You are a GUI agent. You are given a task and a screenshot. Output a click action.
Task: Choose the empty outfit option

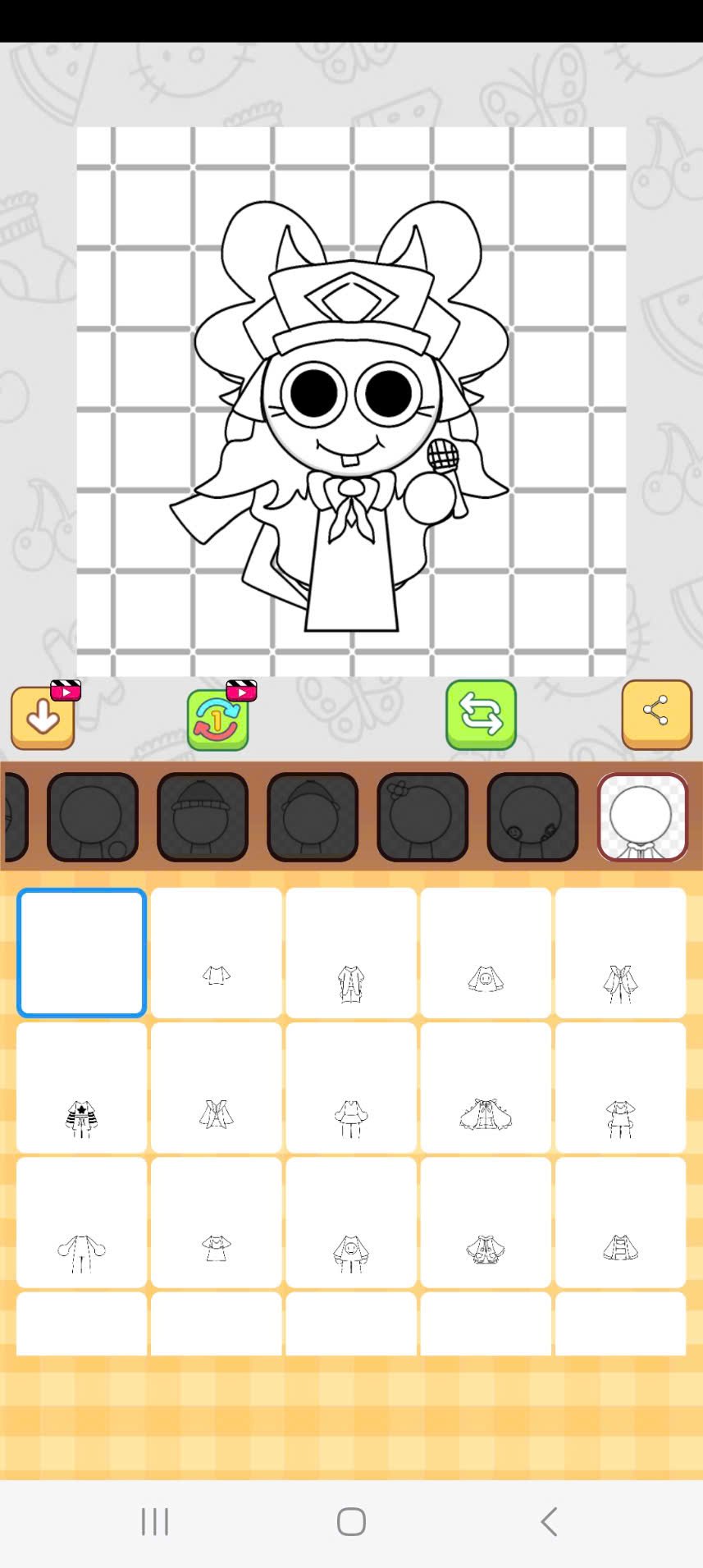80,952
